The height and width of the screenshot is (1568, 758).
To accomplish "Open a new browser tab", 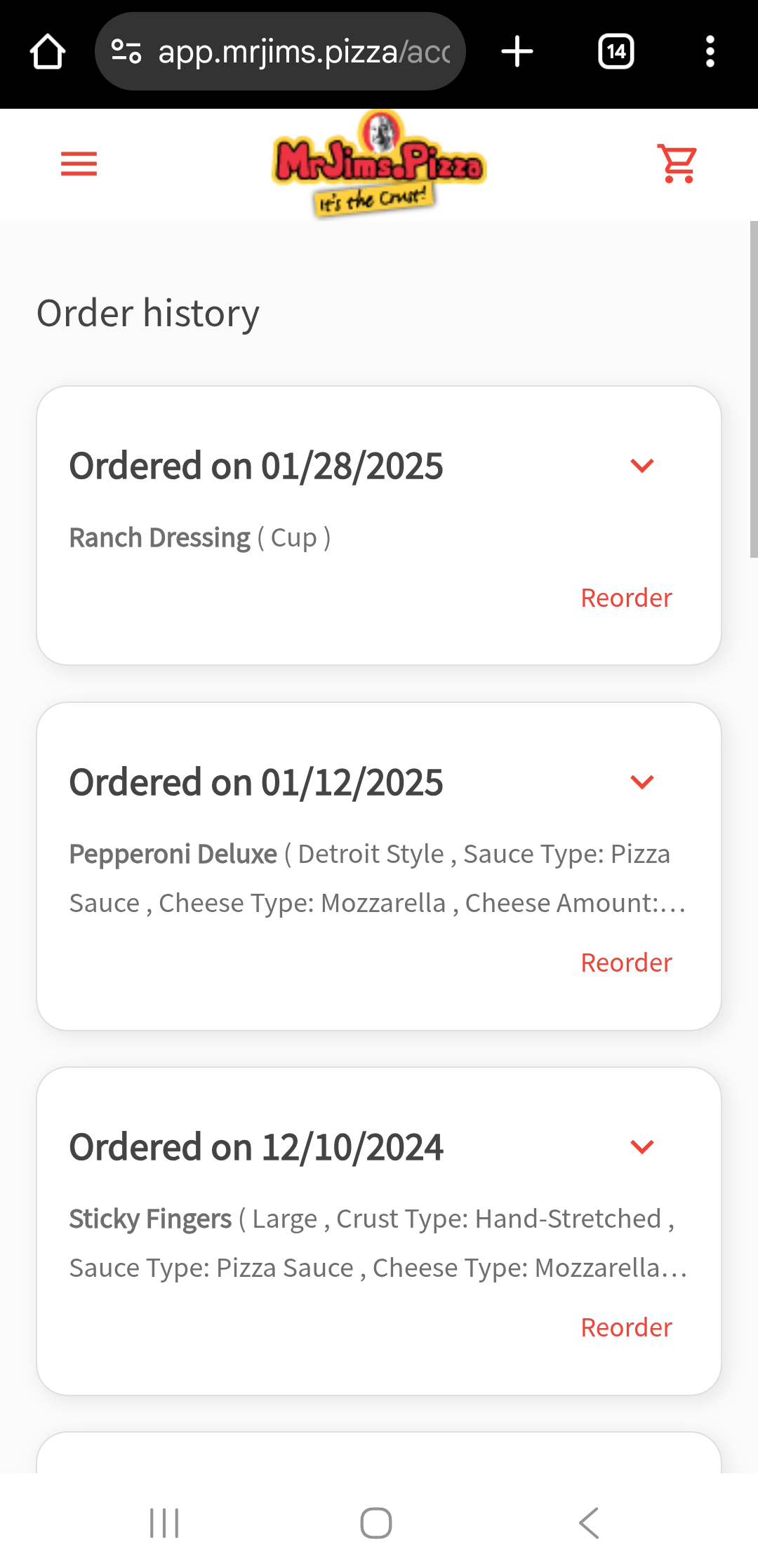I will (x=517, y=51).
